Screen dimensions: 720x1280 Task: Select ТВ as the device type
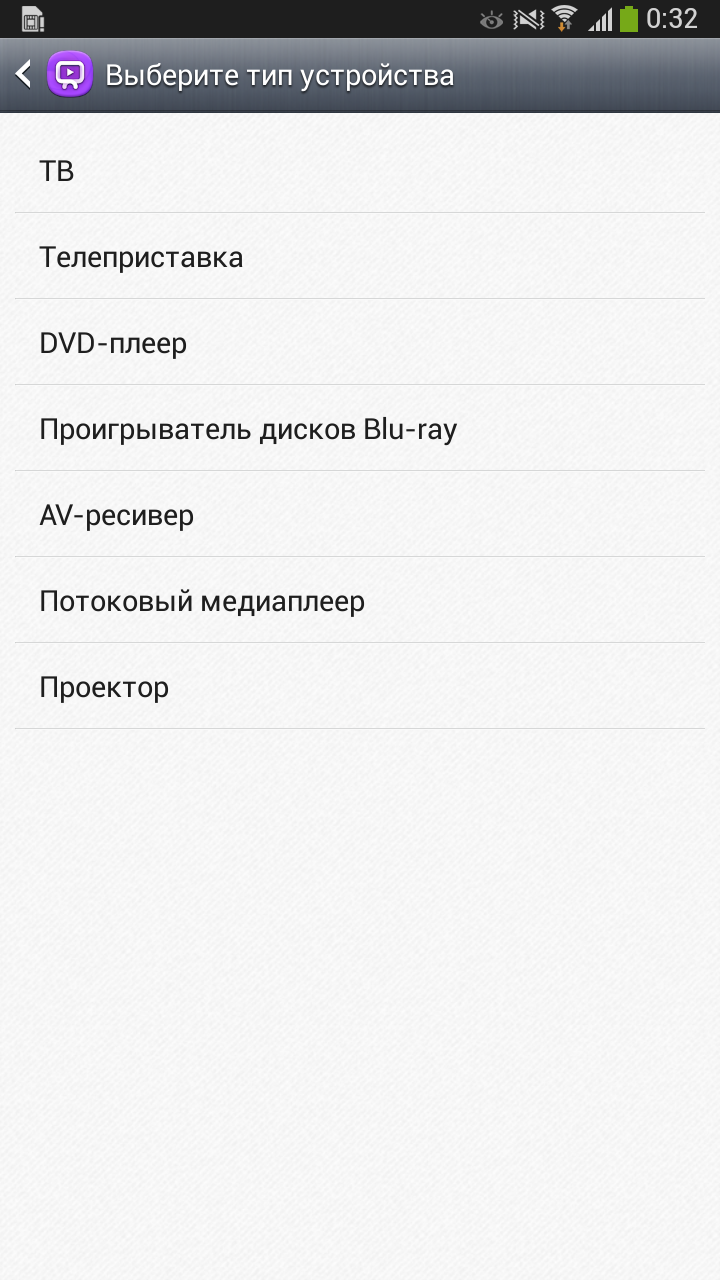(360, 170)
